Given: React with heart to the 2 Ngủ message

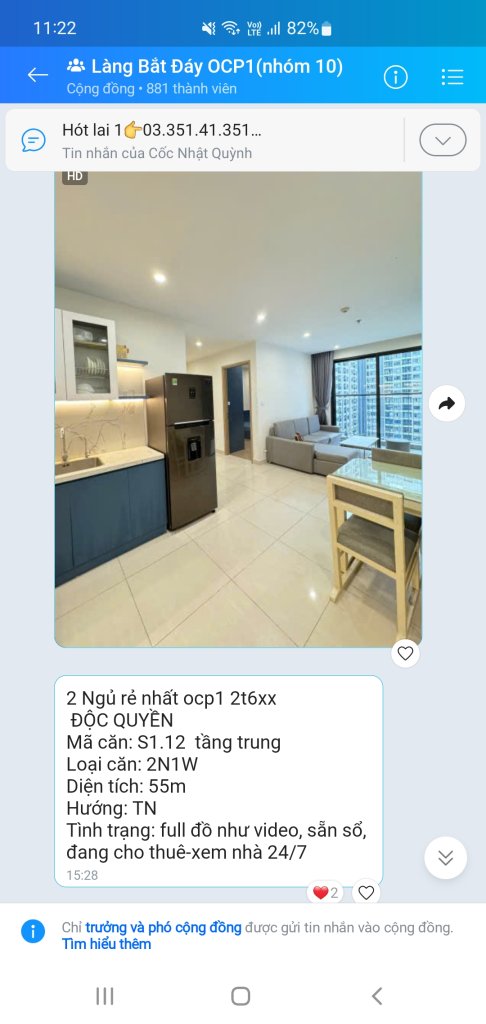Looking at the screenshot, I should tap(366, 893).
